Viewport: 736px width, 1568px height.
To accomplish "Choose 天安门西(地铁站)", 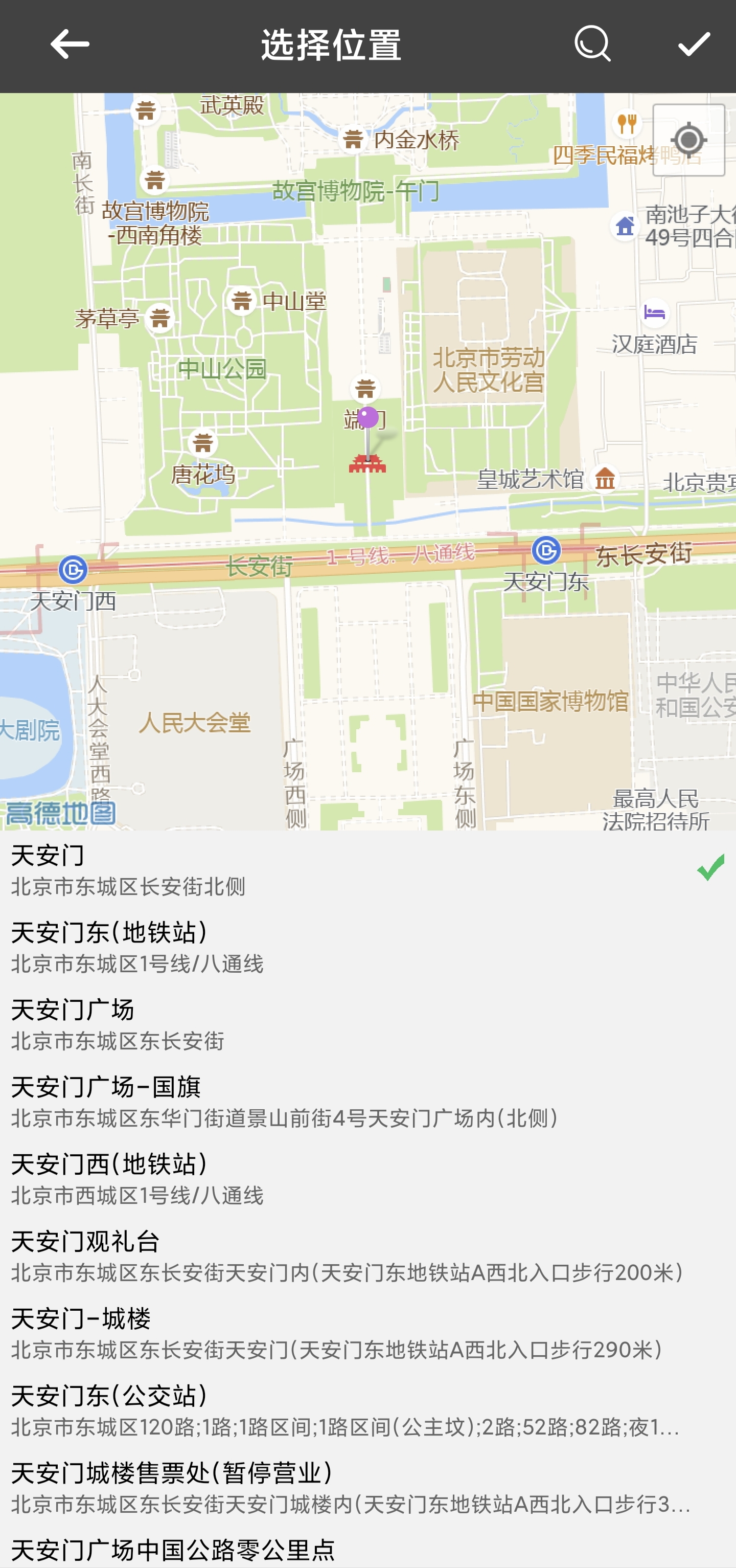I will 367,1178.
